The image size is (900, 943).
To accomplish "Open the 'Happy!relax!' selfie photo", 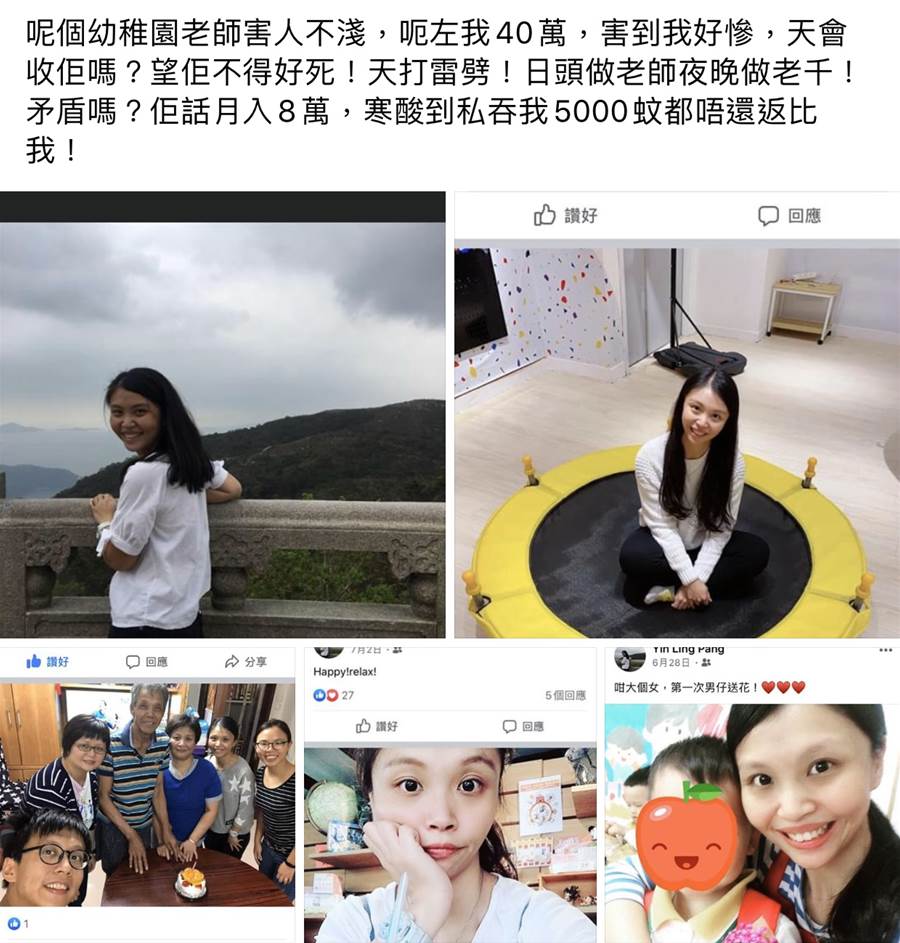I will pos(450,845).
